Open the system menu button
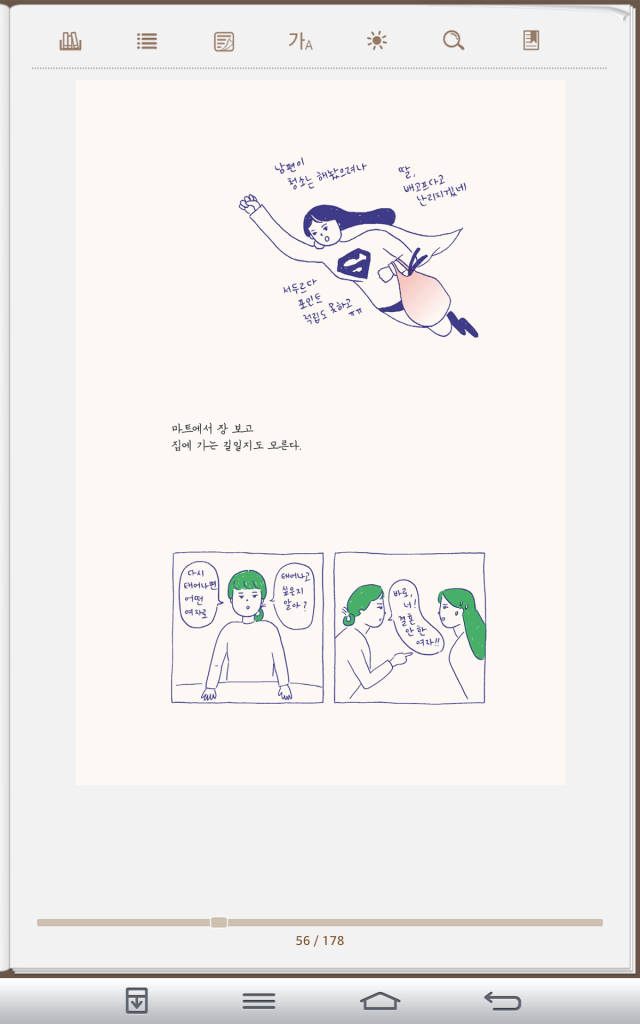The width and height of the screenshot is (640, 1024). click(259, 1000)
